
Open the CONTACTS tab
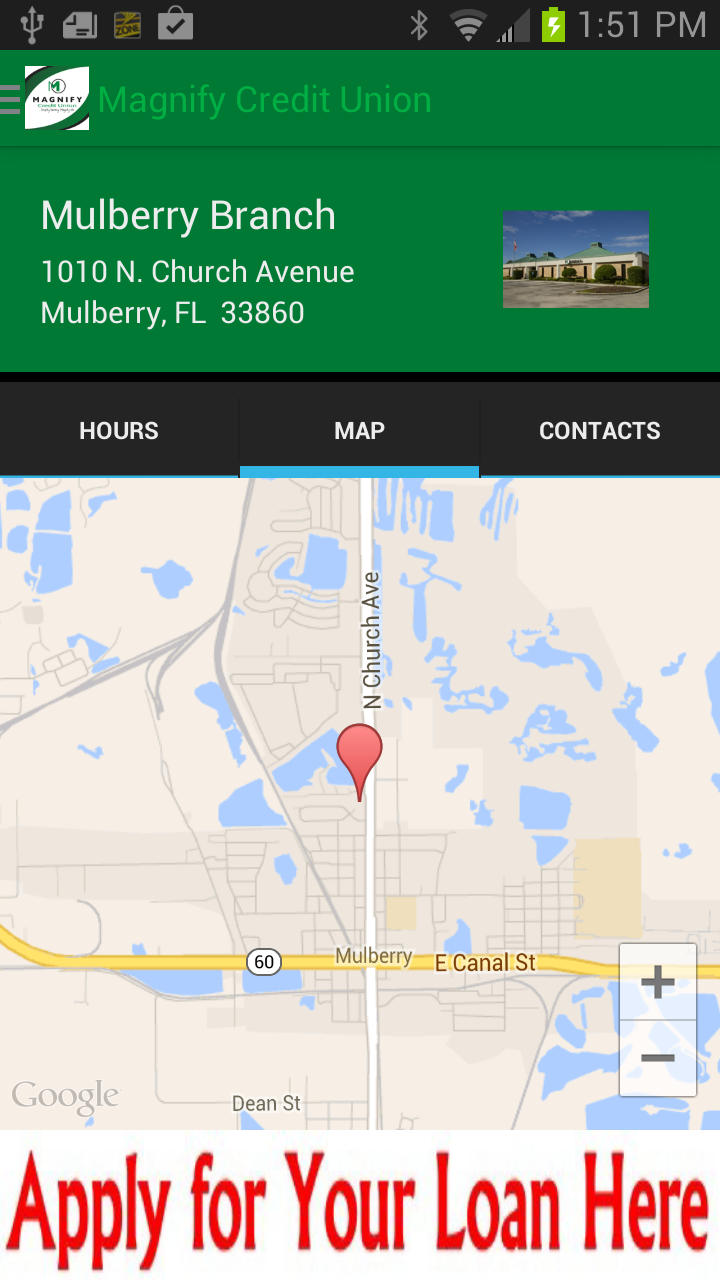click(599, 430)
